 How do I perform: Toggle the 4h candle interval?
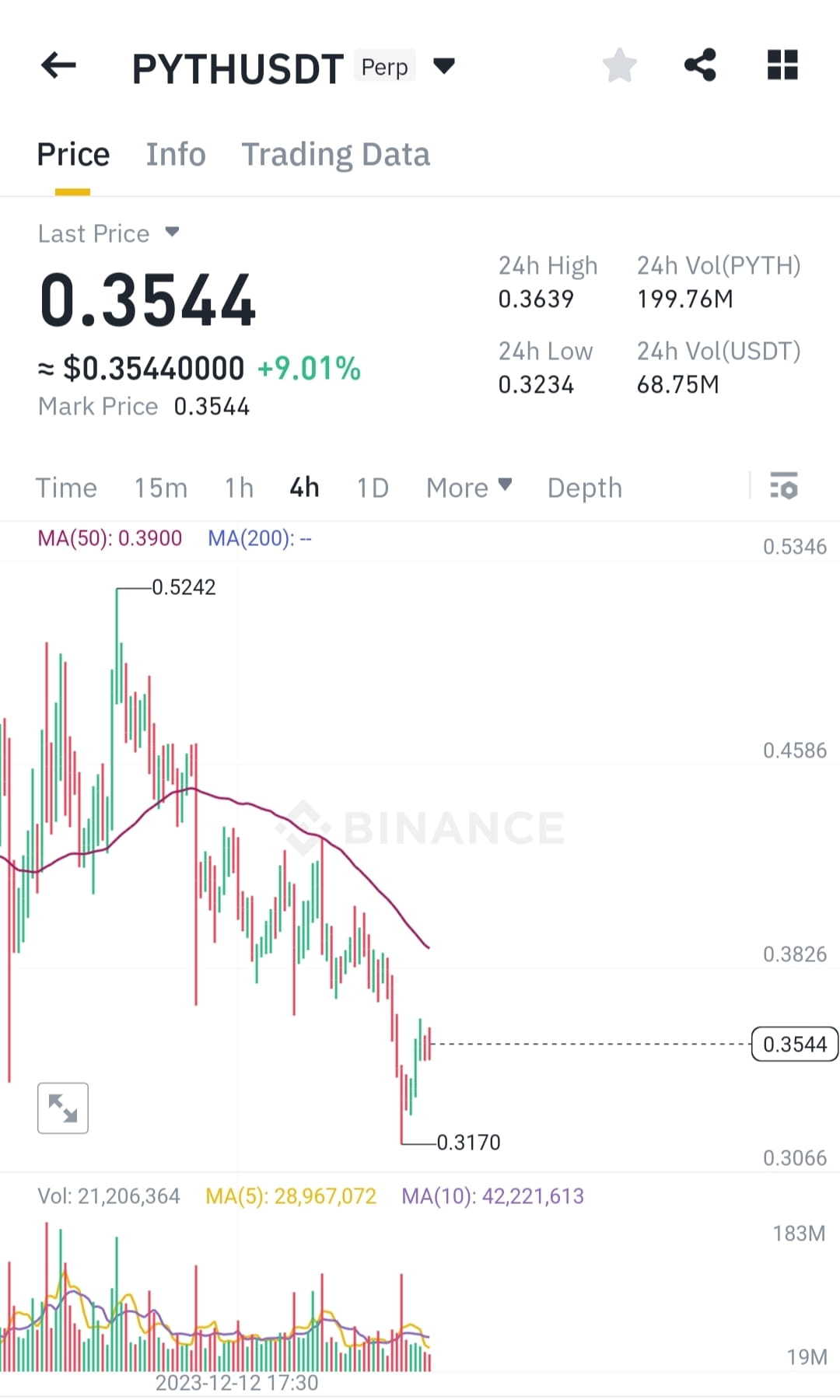coord(303,487)
